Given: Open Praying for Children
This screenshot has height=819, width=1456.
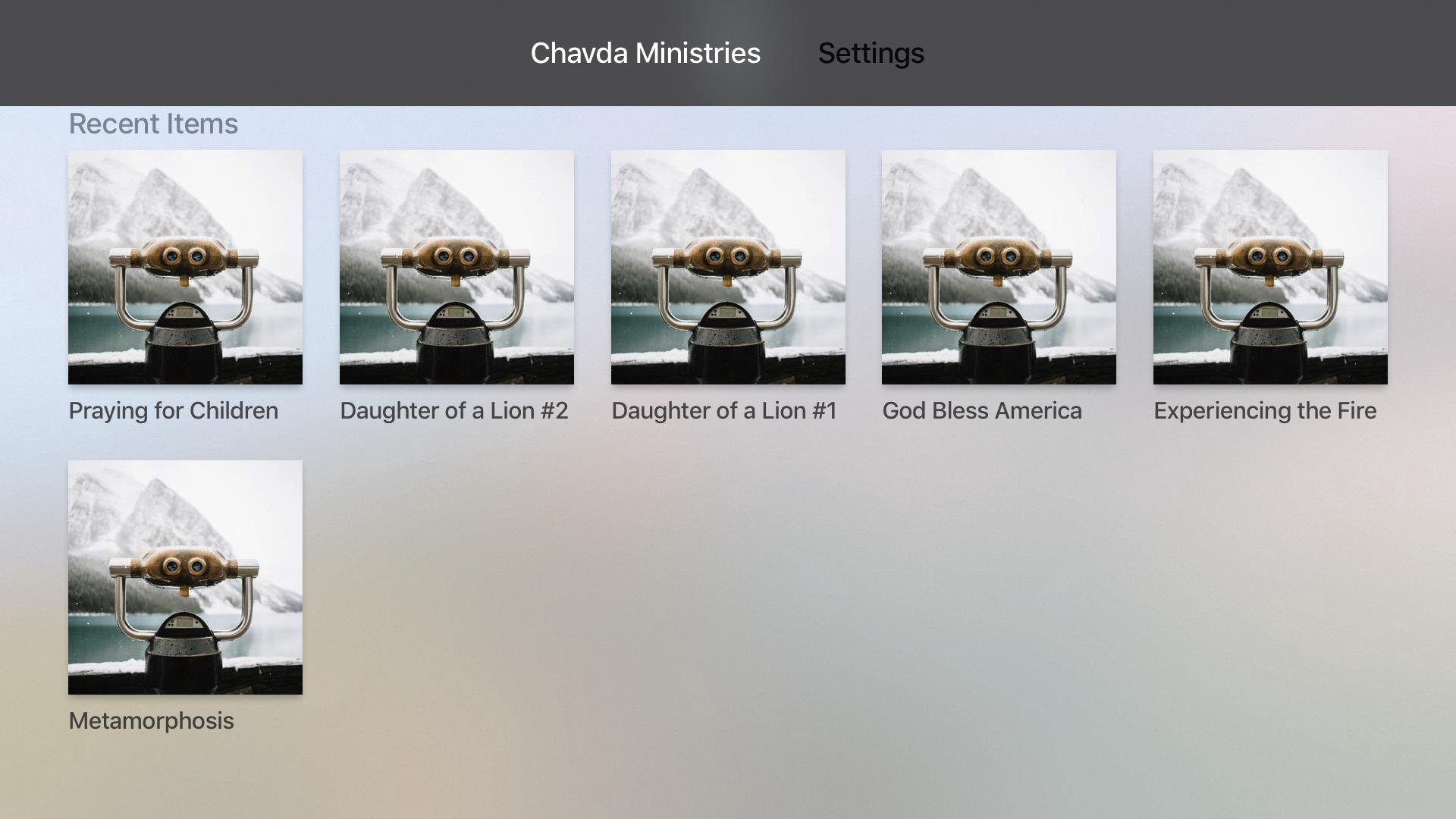Looking at the screenshot, I should point(185,267).
